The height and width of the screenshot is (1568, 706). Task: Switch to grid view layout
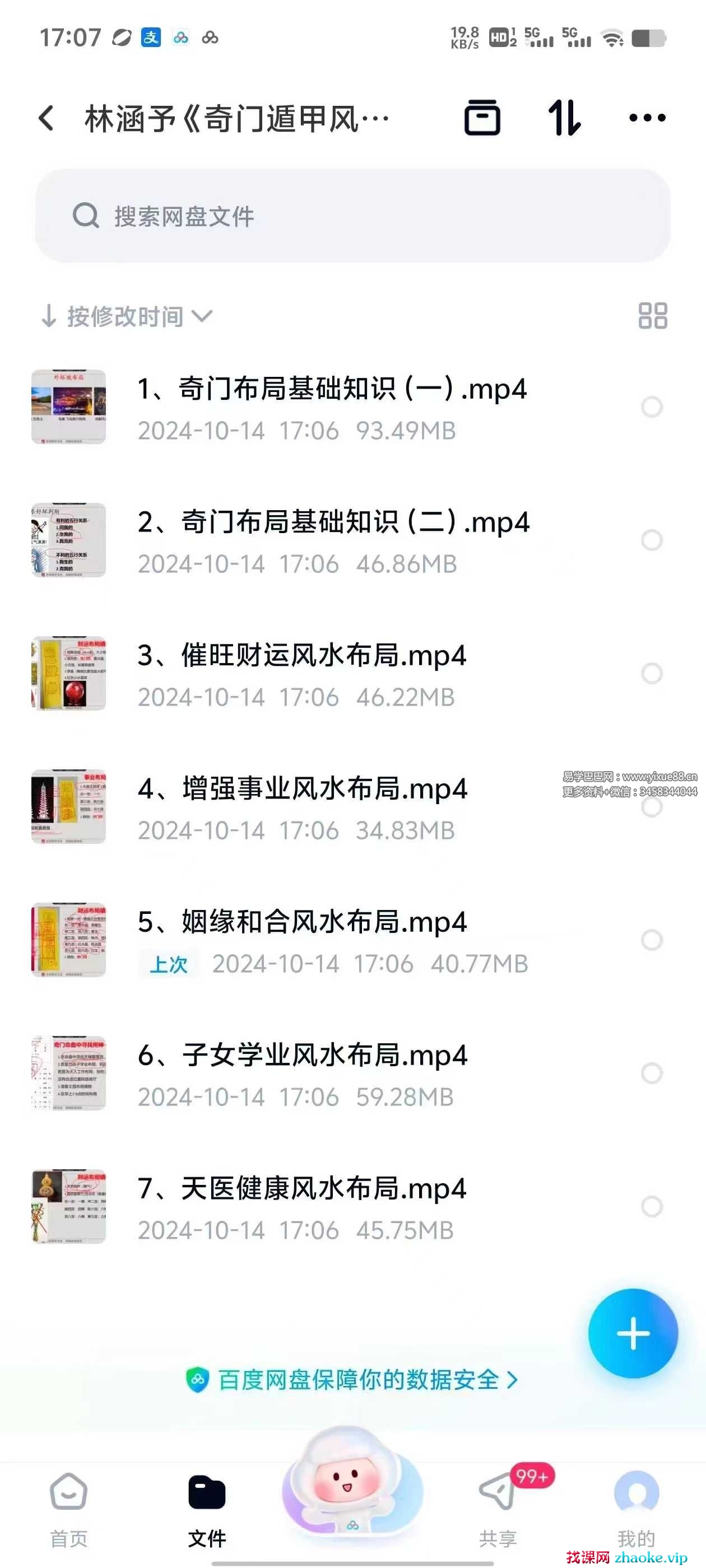click(x=652, y=316)
